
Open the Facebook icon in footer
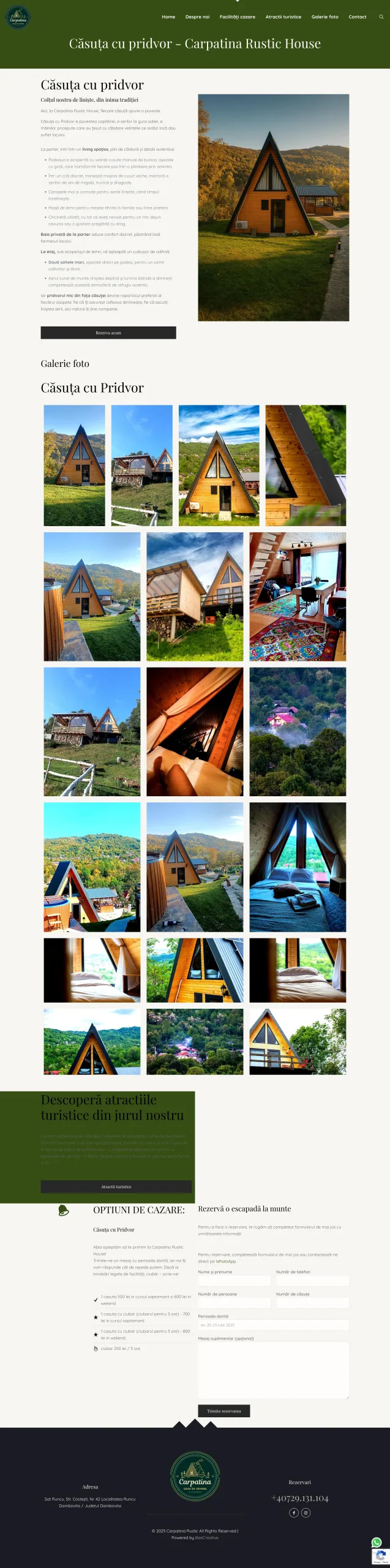point(294,1512)
